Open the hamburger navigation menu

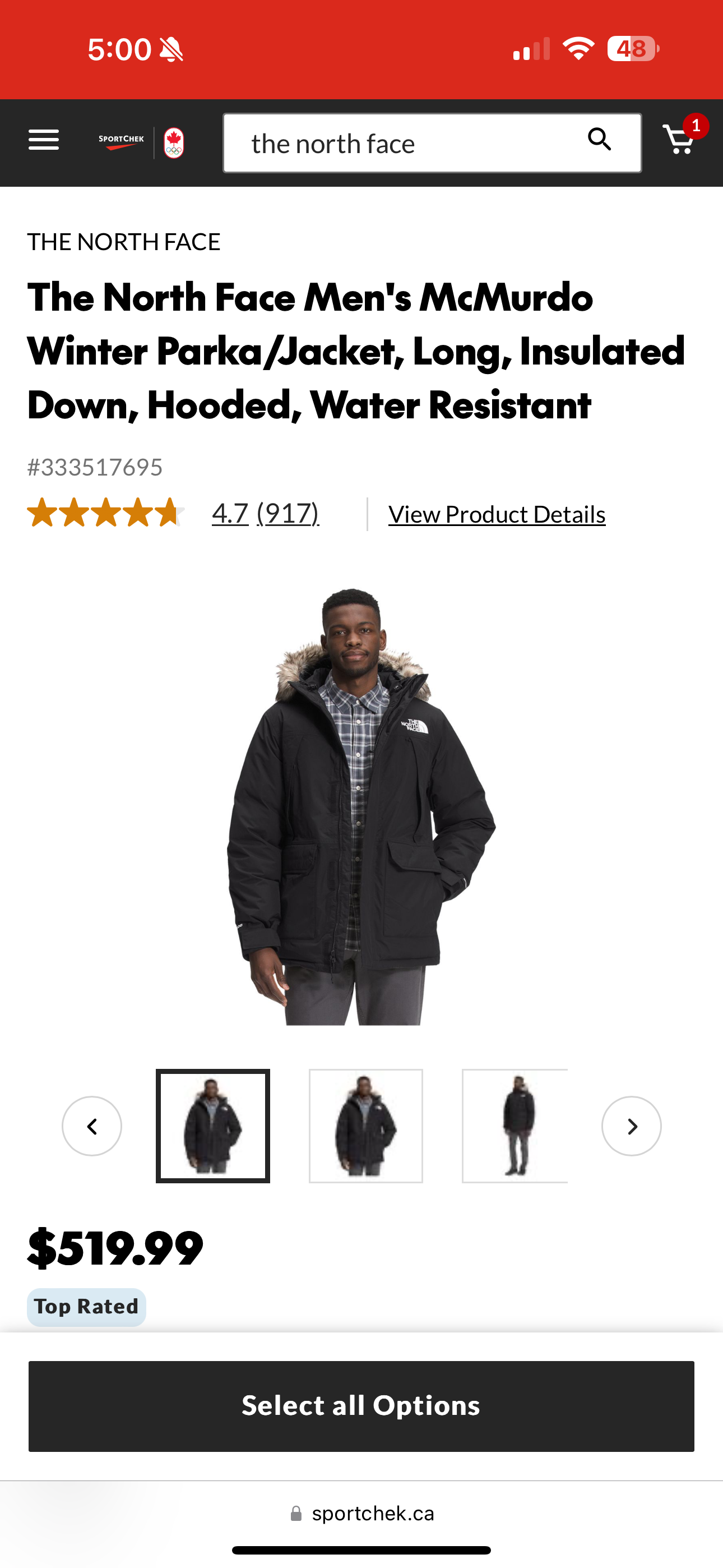pyautogui.click(x=44, y=140)
